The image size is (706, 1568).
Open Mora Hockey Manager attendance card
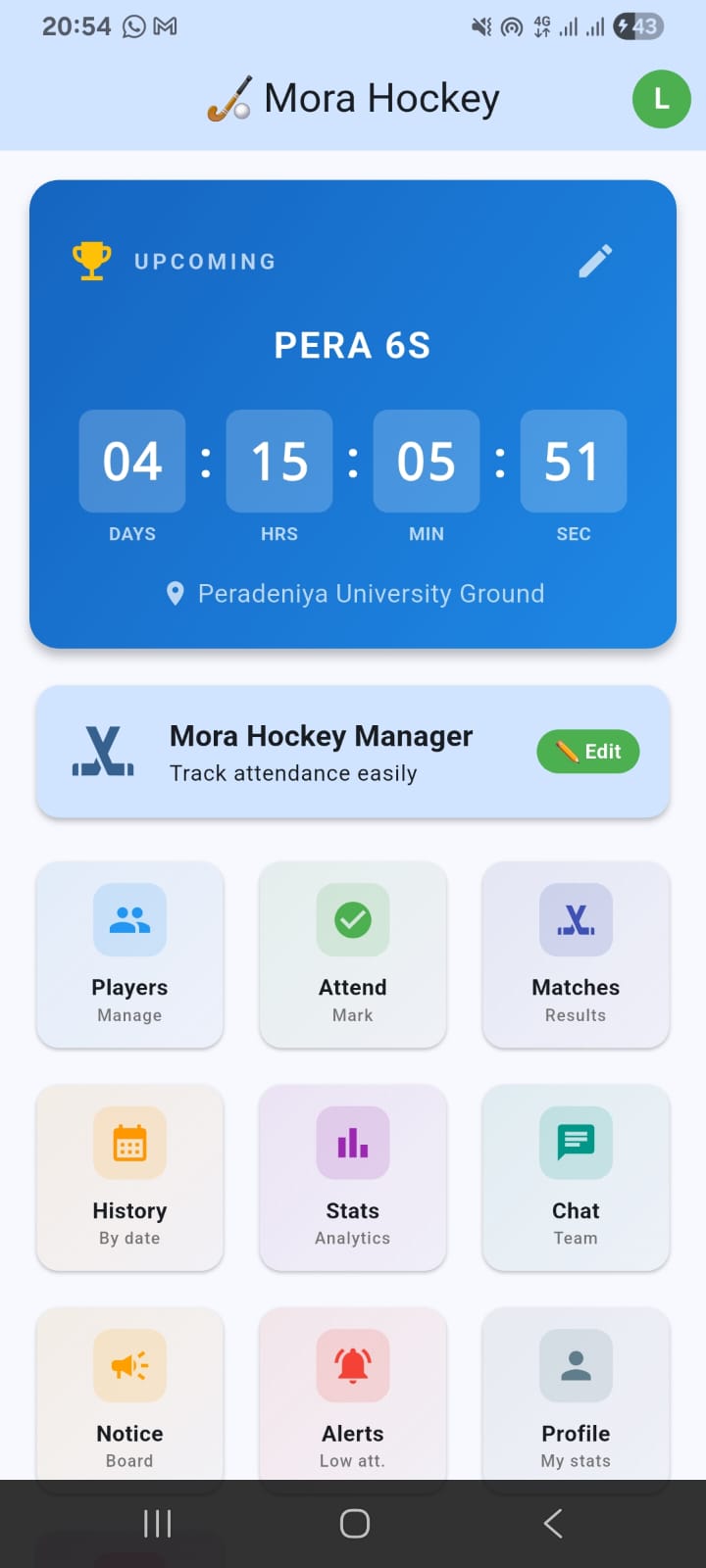click(x=353, y=752)
